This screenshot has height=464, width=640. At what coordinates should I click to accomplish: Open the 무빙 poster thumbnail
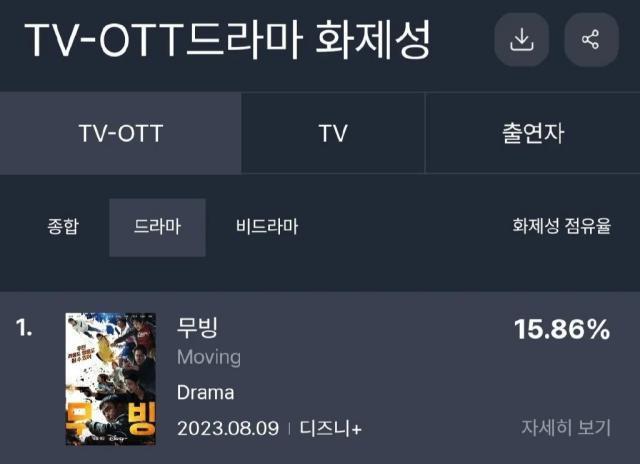[111, 378]
